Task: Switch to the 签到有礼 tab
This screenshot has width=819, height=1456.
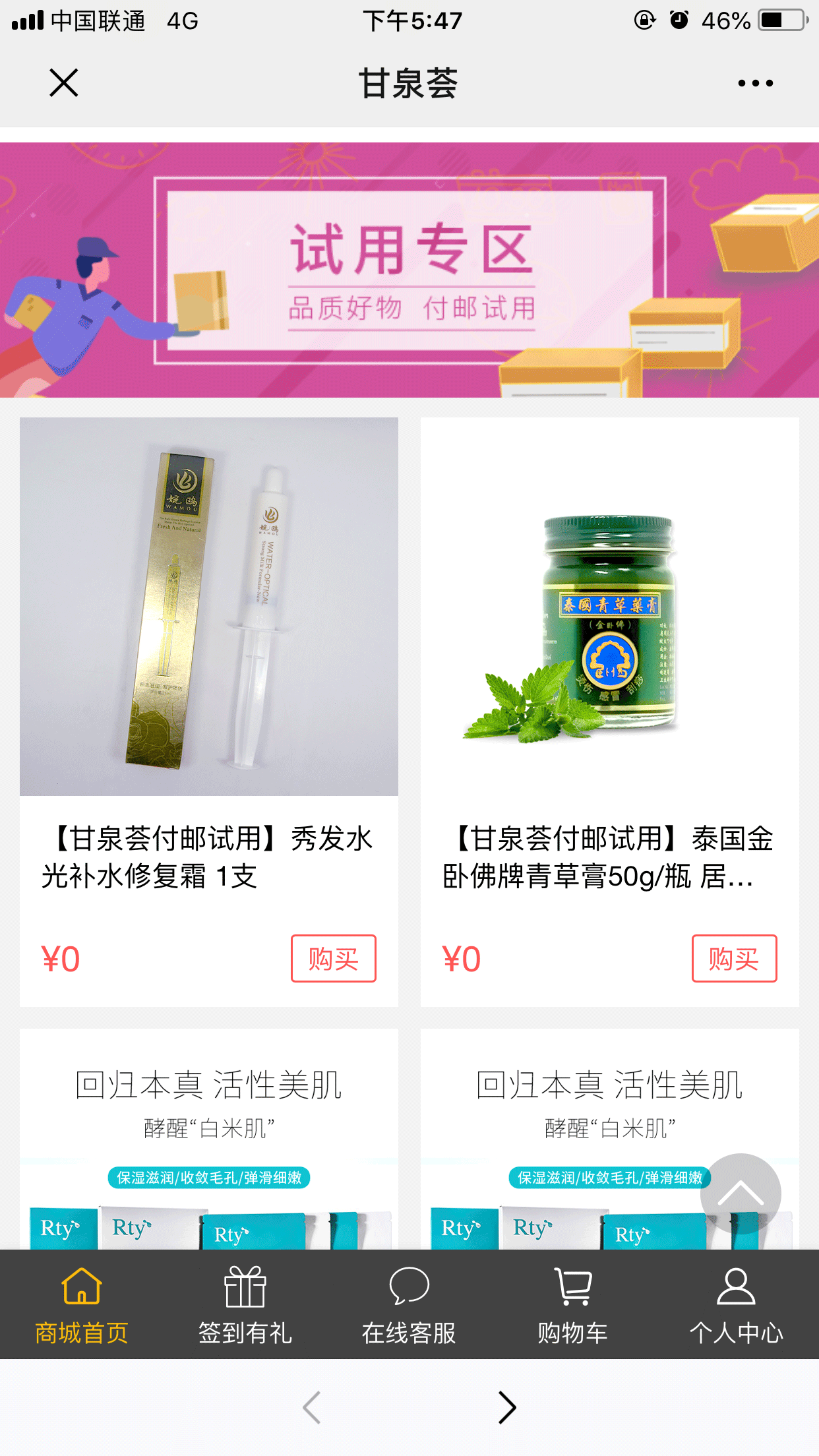Action: click(245, 1304)
